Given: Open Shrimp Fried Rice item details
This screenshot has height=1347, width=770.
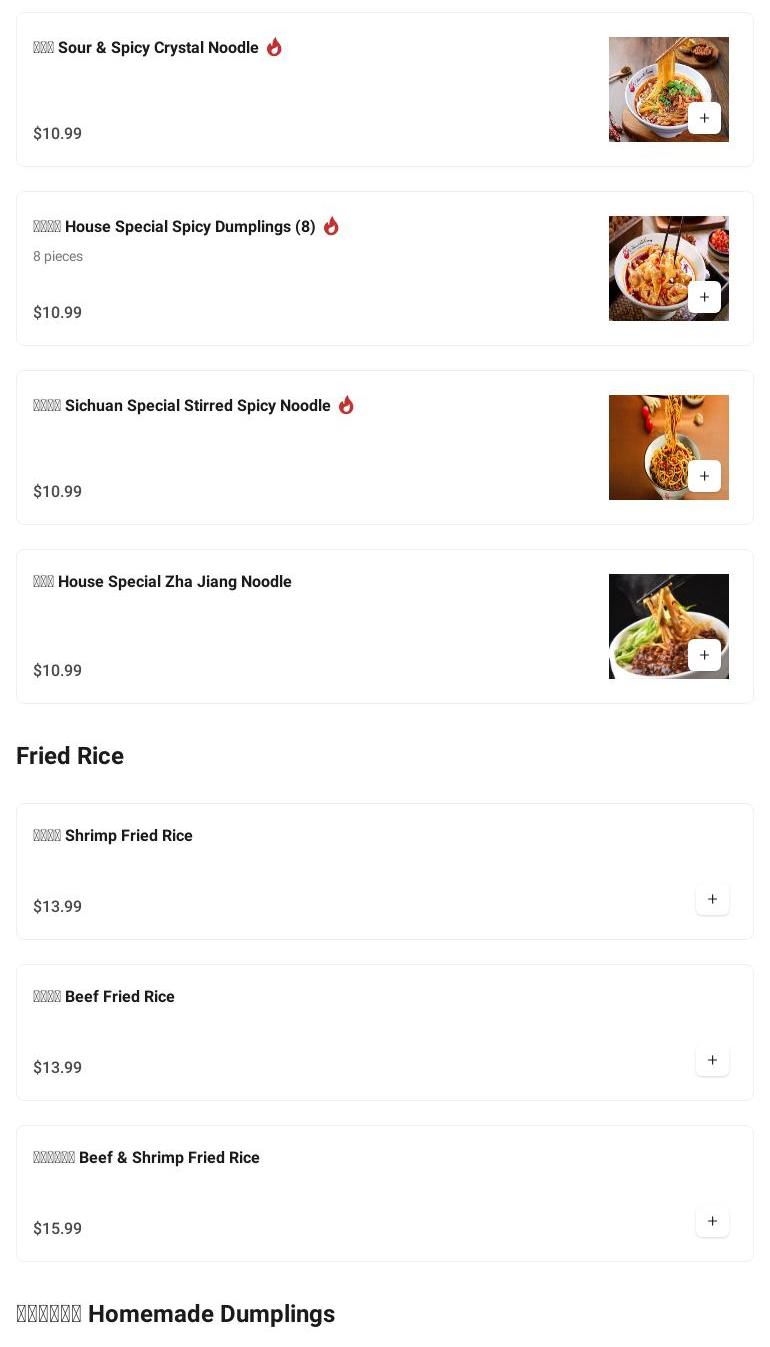Looking at the screenshot, I should coord(128,836).
